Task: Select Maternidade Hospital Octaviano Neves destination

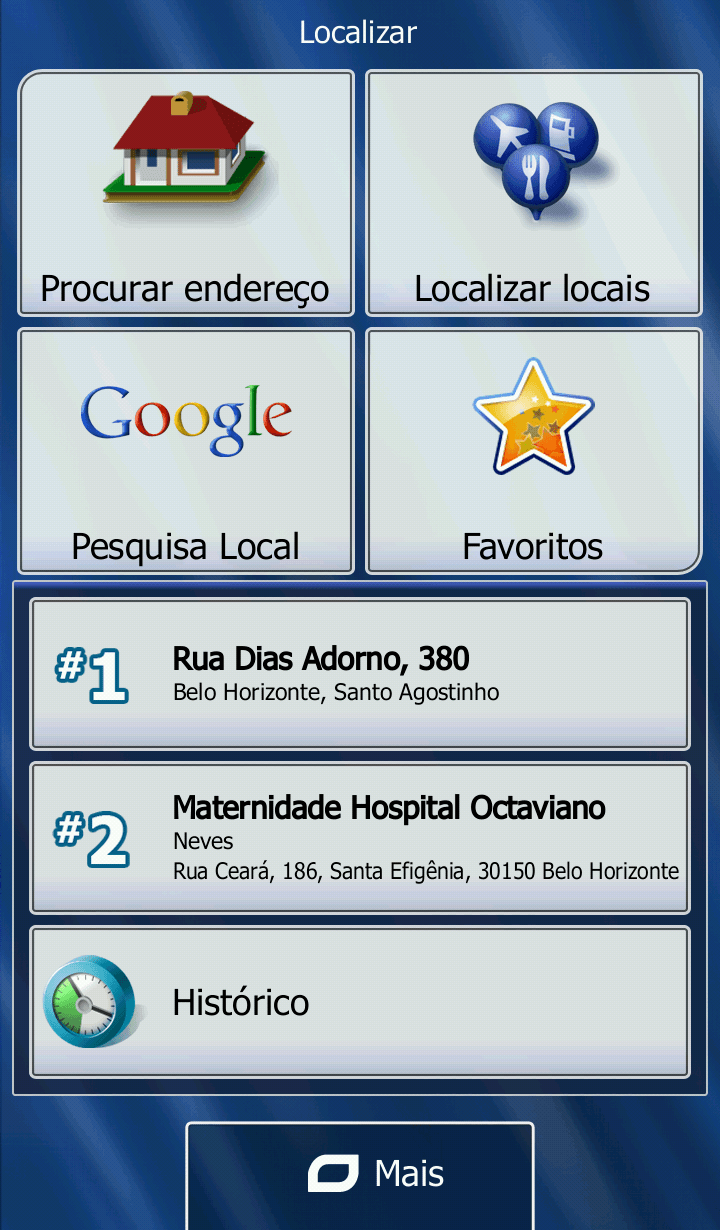Action: 360,838
